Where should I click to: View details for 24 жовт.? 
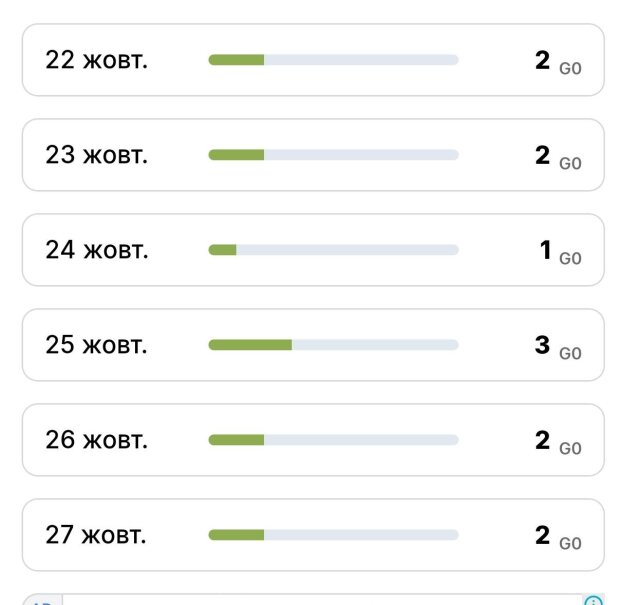point(312,250)
